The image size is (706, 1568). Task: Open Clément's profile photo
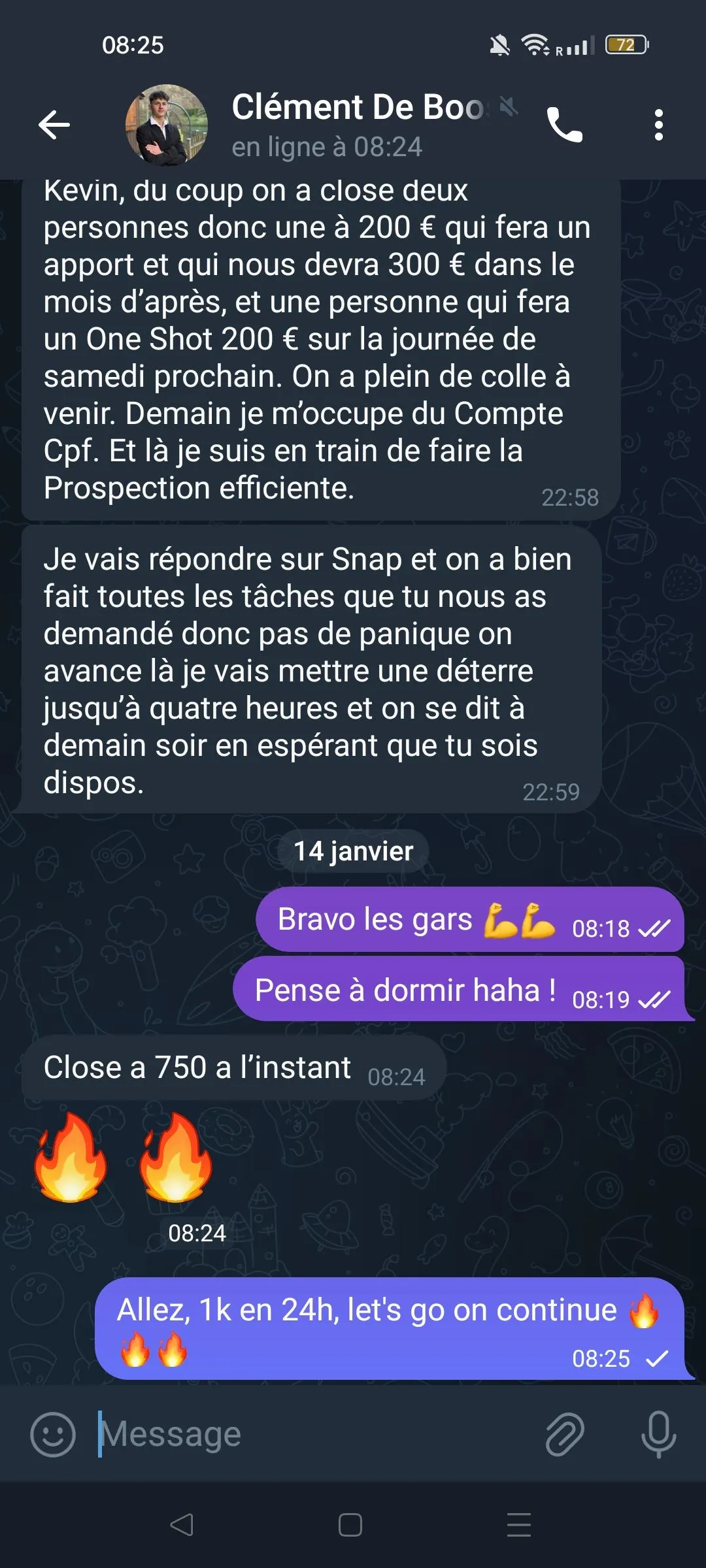click(x=166, y=125)
